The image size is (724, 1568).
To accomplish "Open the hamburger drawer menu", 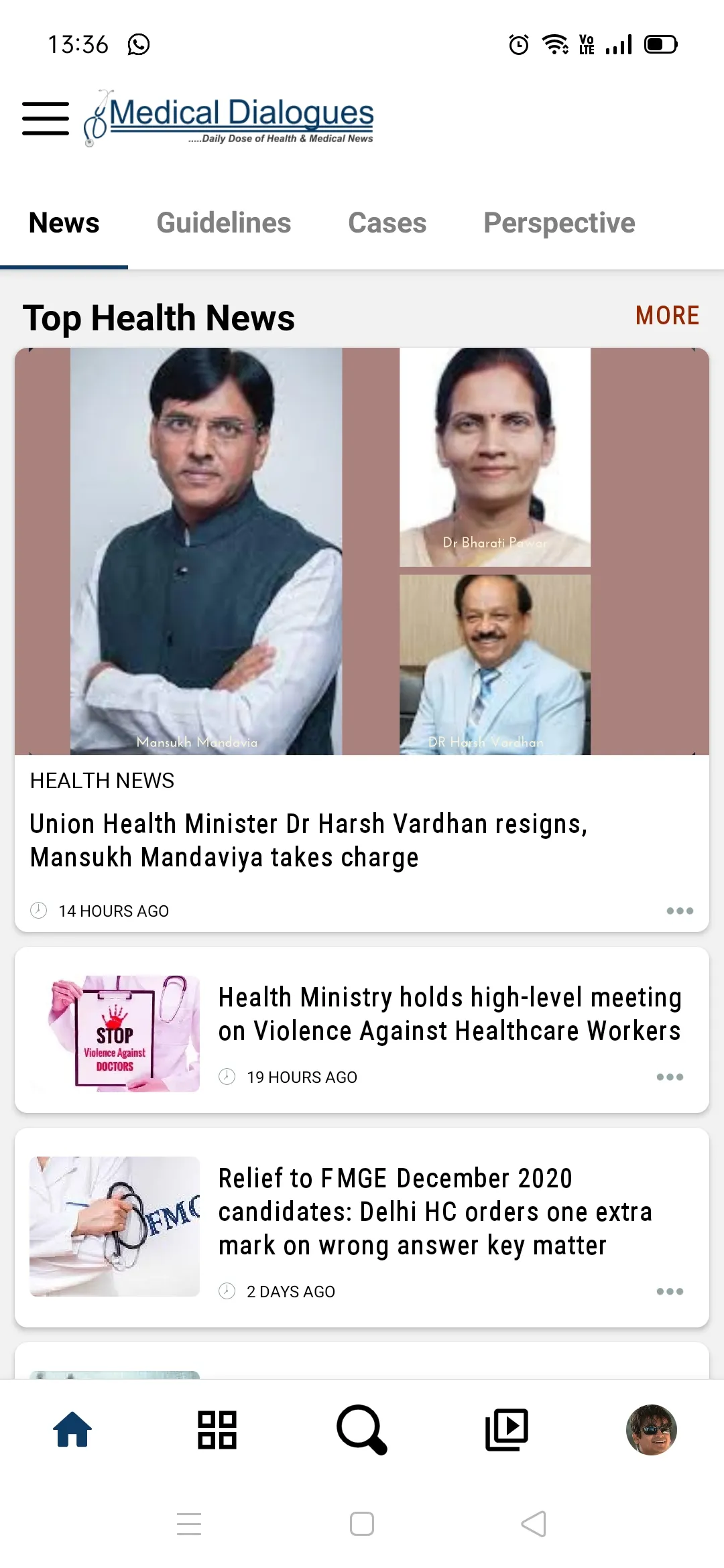I will click(46, 119).
